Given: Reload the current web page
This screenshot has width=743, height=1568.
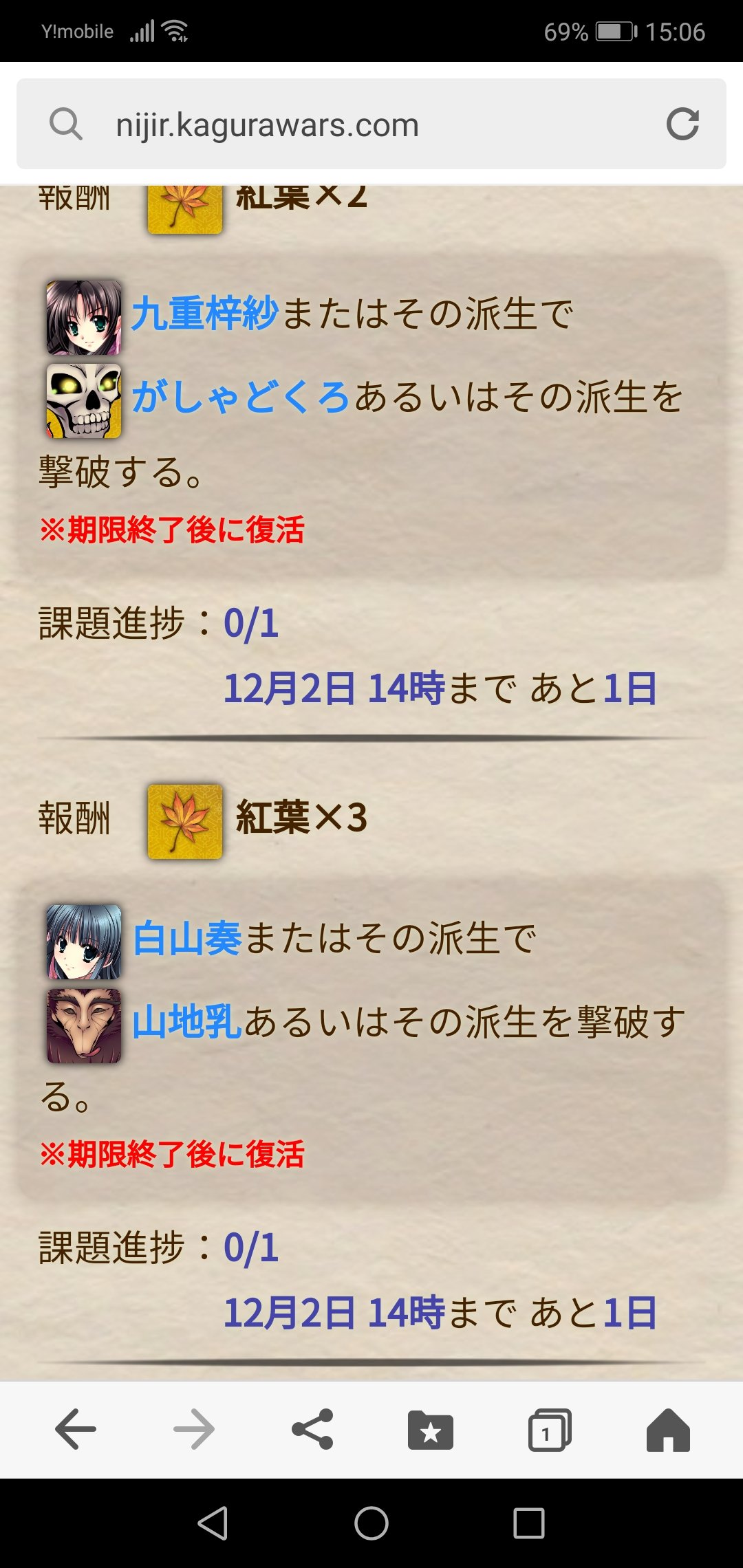Looking at the screenshot, I should 682,124.
